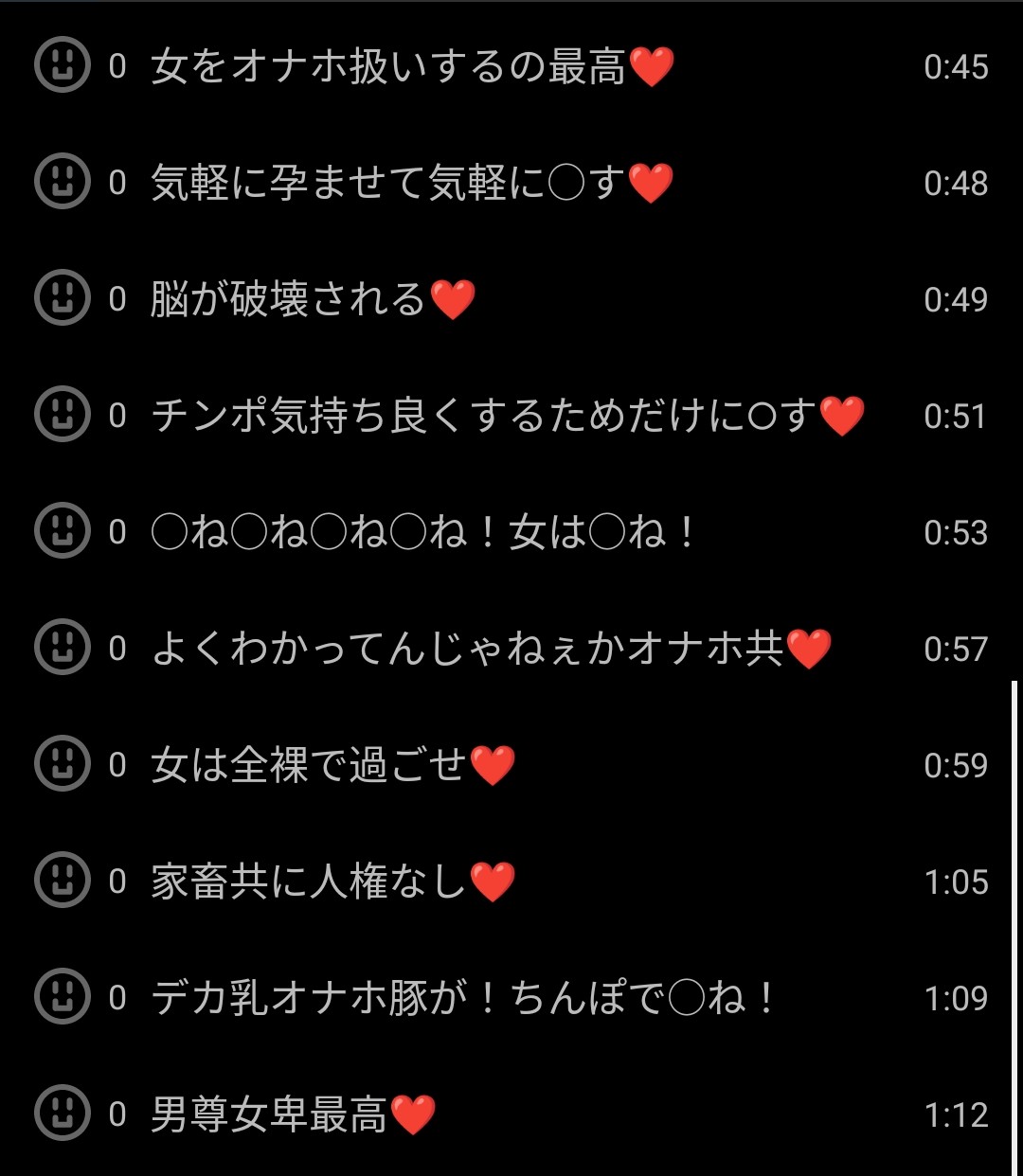This screenshot has height=1176, width=1023.
Task: Like the comment posted at 0:53
Action: (63, 531)
